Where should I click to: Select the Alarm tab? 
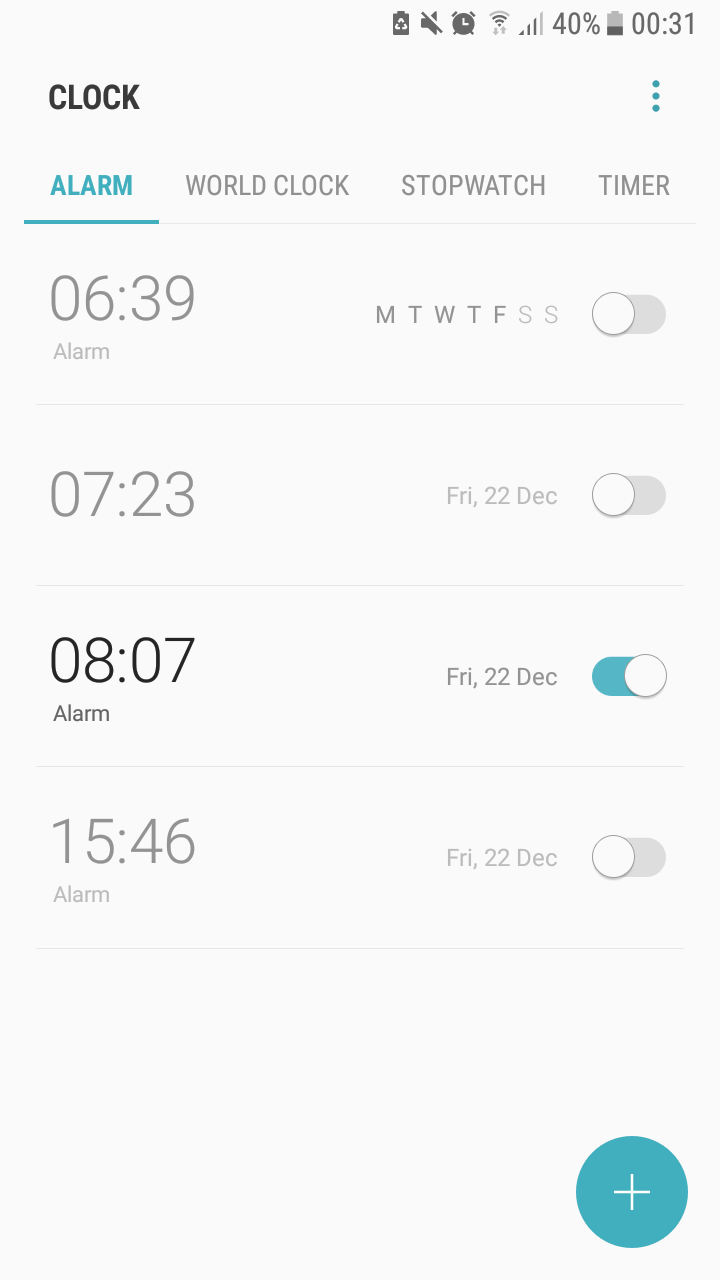[92, 186]
